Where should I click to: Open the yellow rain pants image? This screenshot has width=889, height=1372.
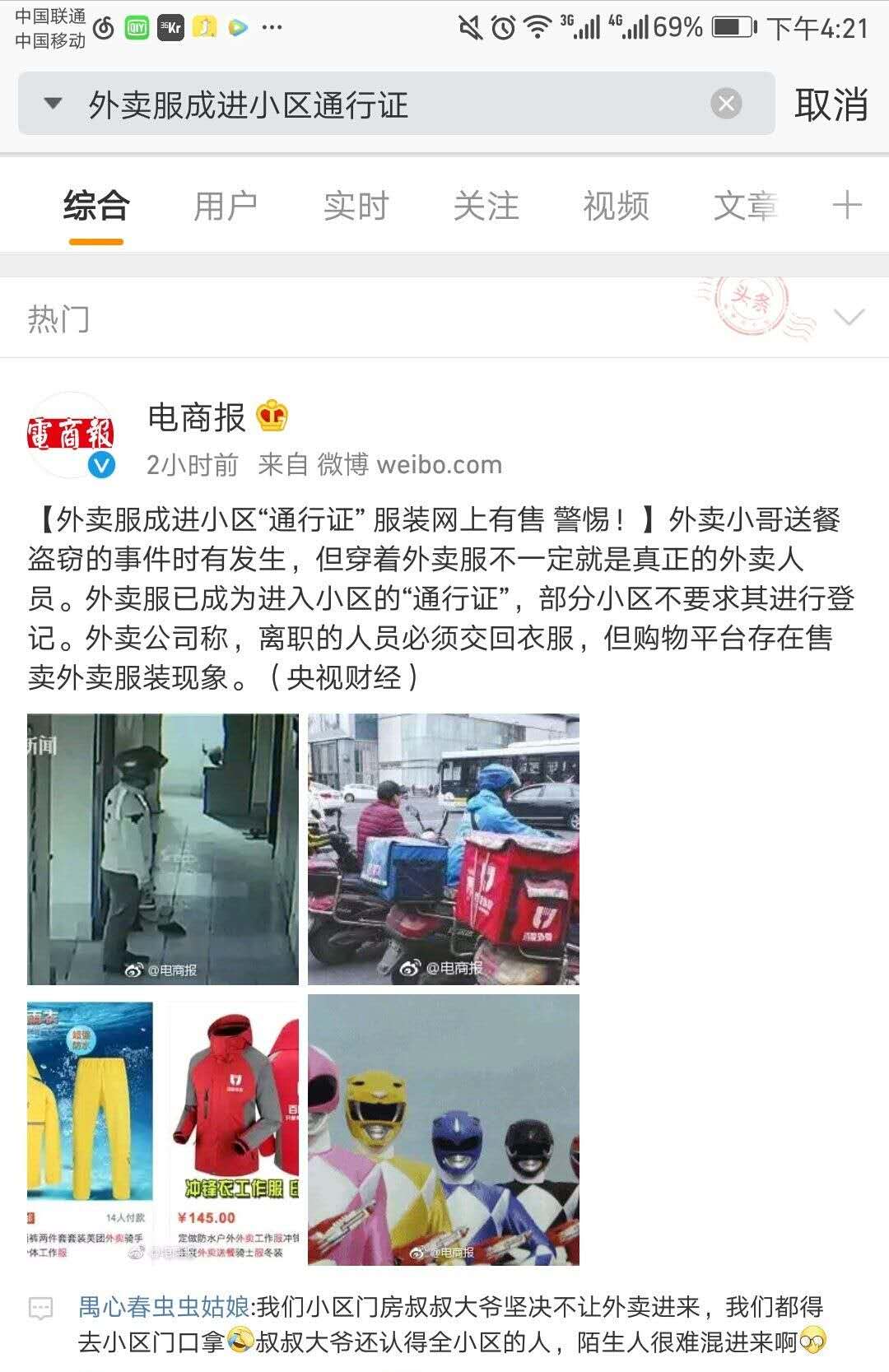[91, 1129]
